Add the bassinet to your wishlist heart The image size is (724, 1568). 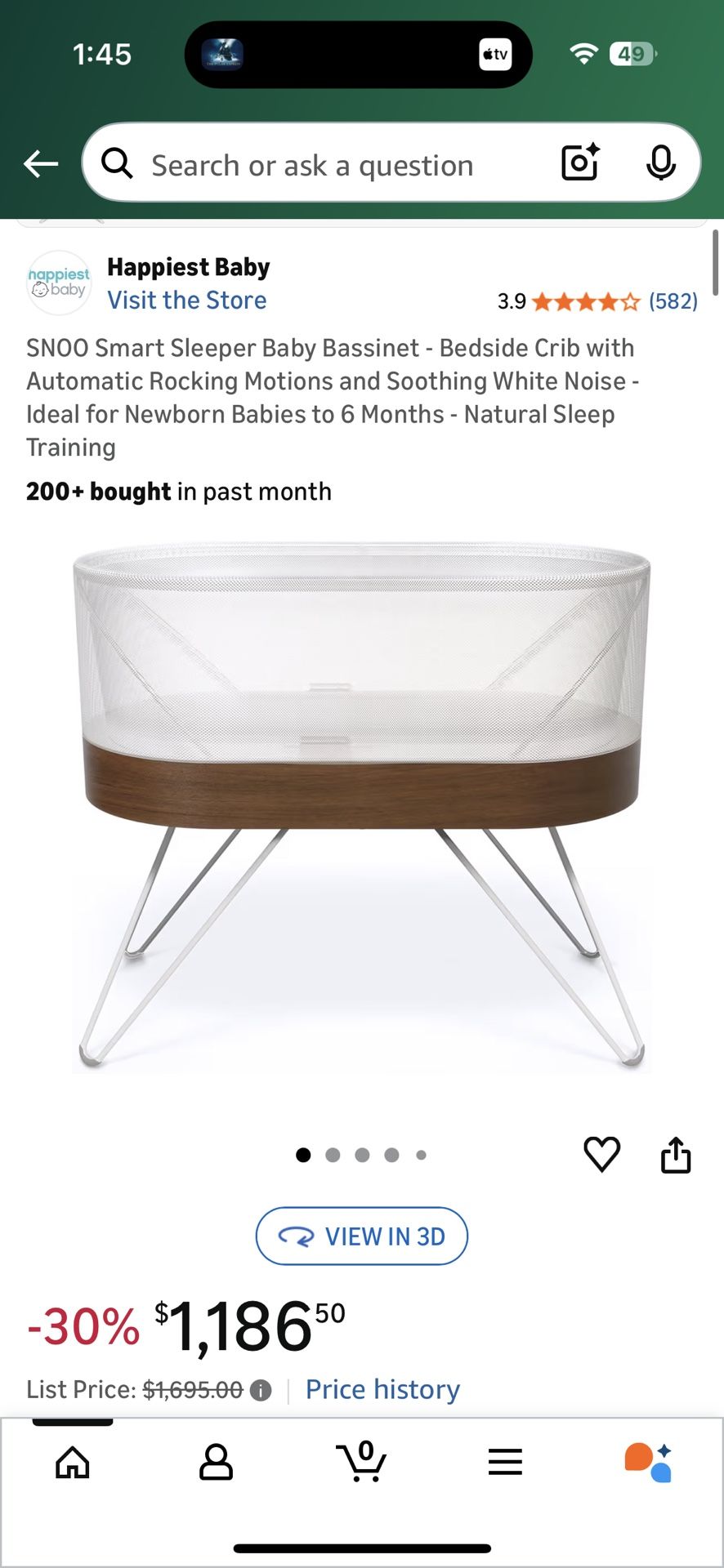pyautogui.click(x=602, y=1153)
